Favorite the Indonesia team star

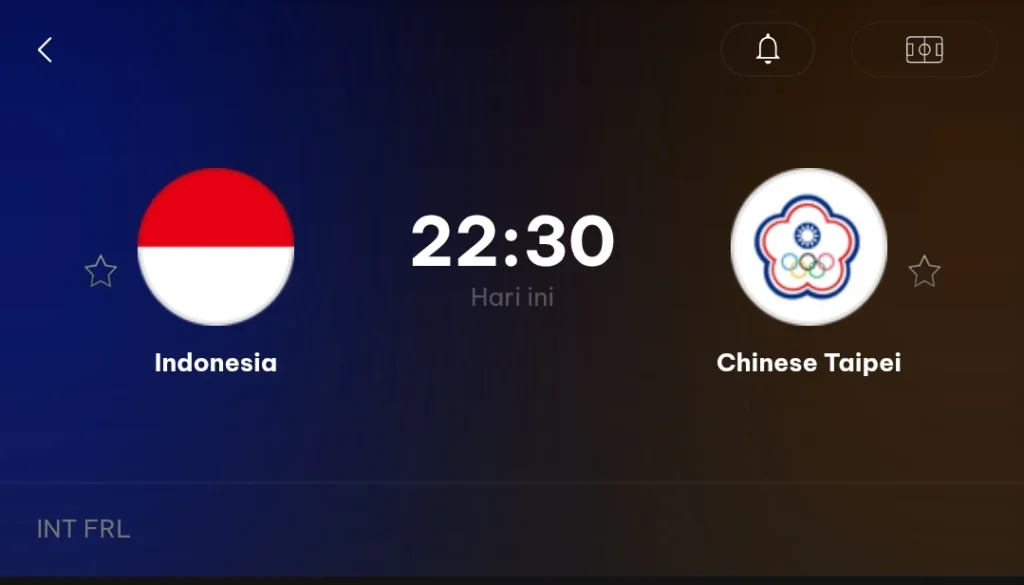click(100, 271)
